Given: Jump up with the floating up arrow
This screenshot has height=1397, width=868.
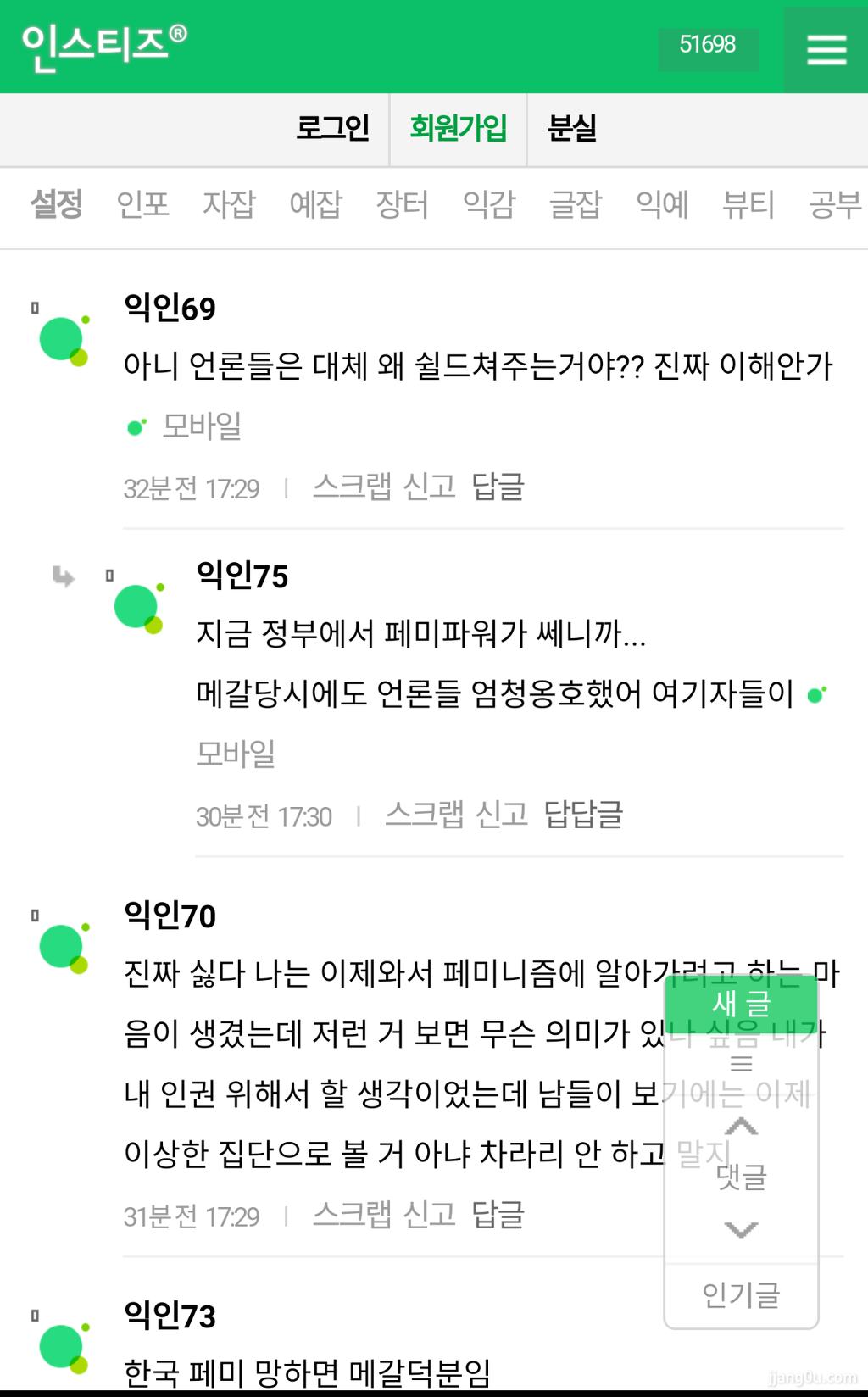Looking at the screenshot, I should tap(741, 1127).
